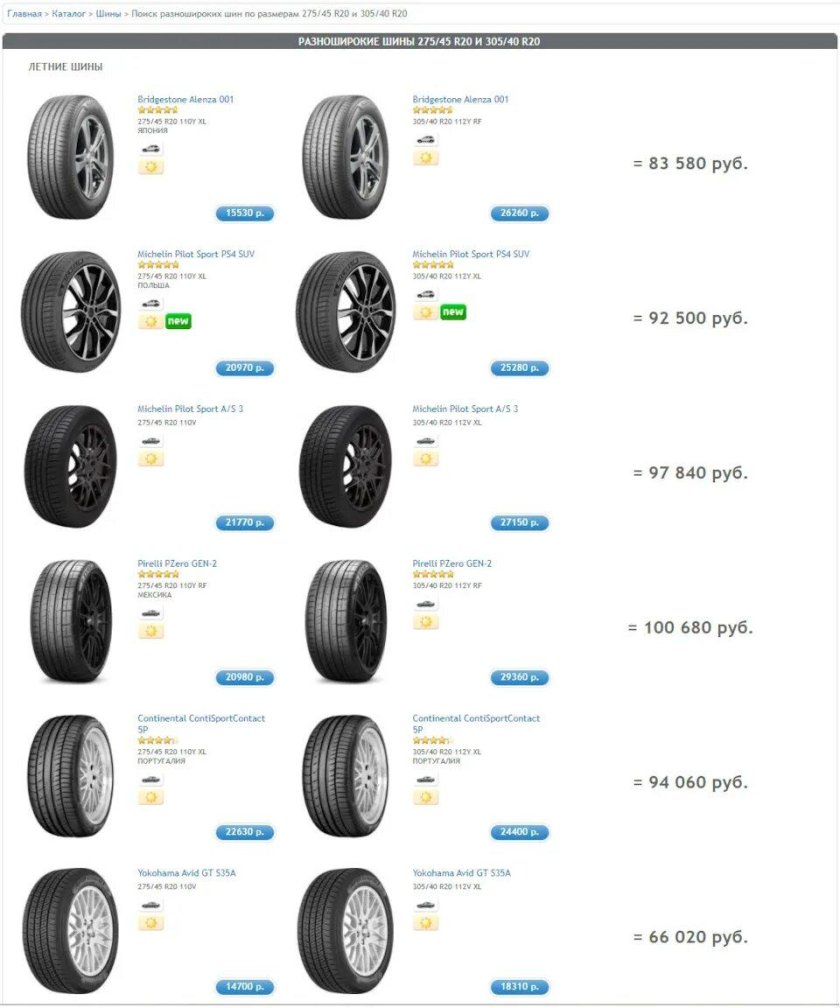Click the sun icon under Michelin Pilot Sport A/S 3
This screenshot has height=1008, width=840.
click(x=150, y=457)
